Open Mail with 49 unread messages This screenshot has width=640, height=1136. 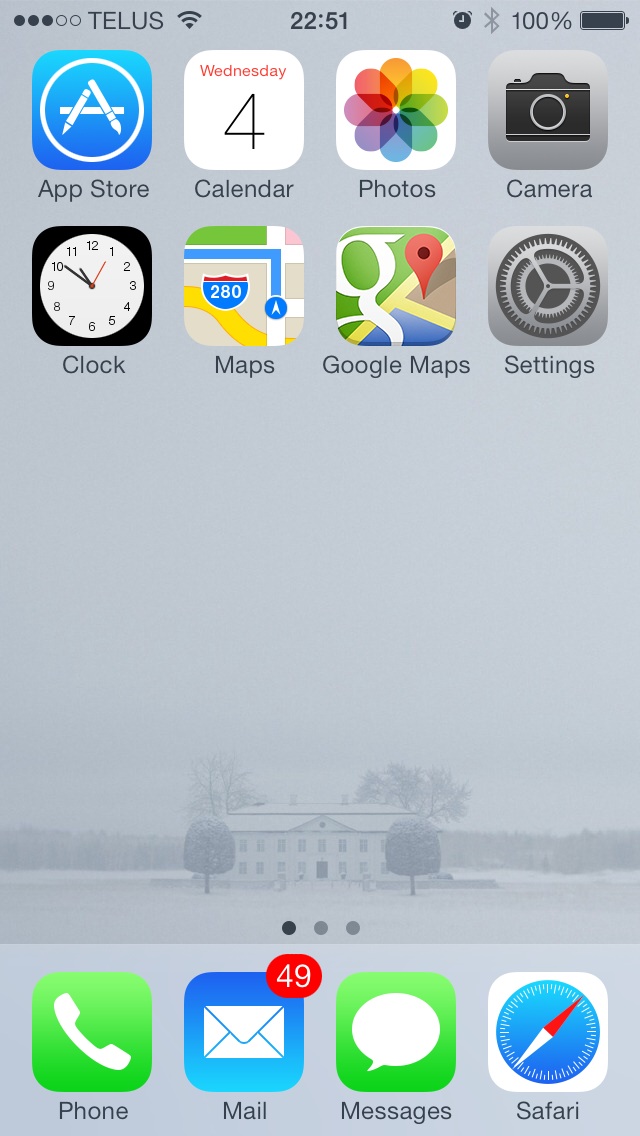point(244,1032)
